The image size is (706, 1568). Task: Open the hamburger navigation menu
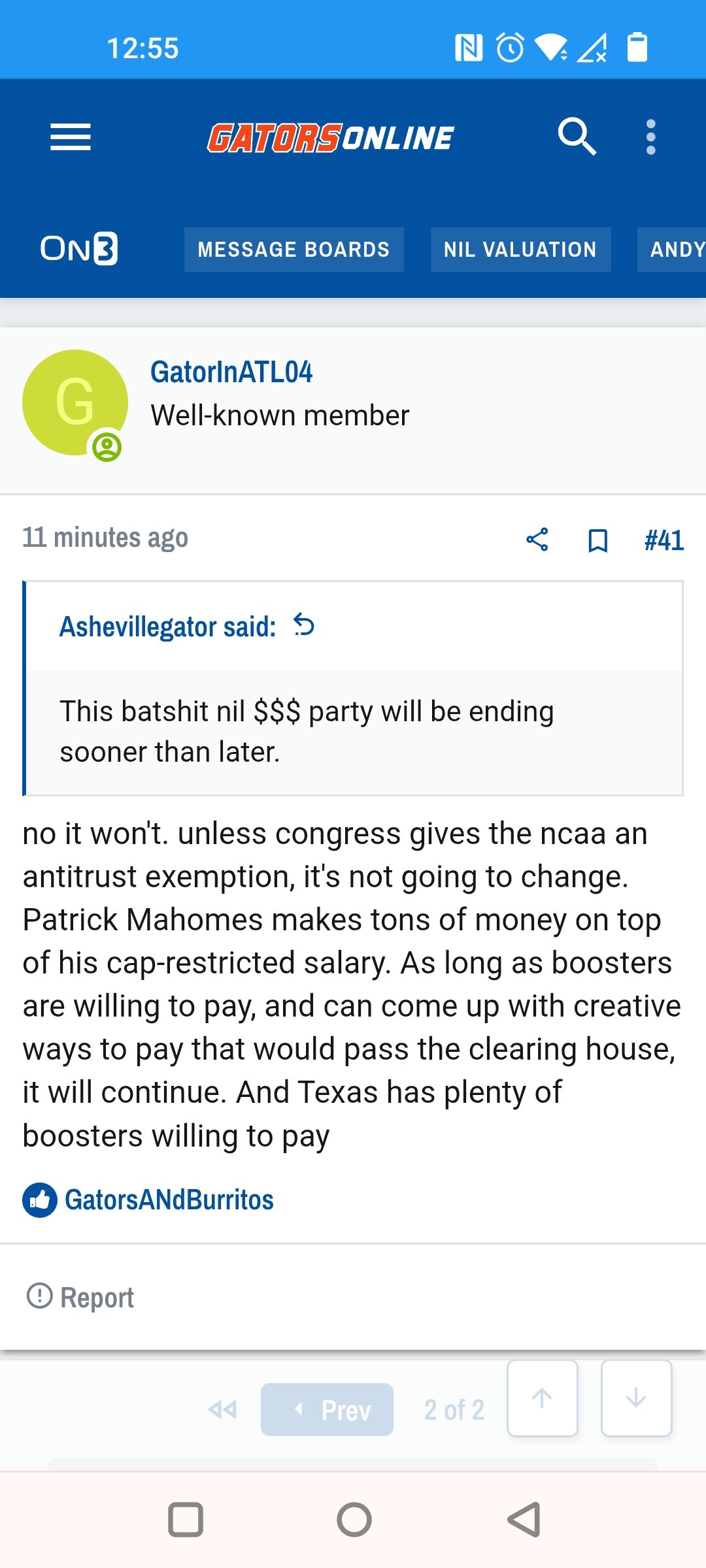point(71,137)
